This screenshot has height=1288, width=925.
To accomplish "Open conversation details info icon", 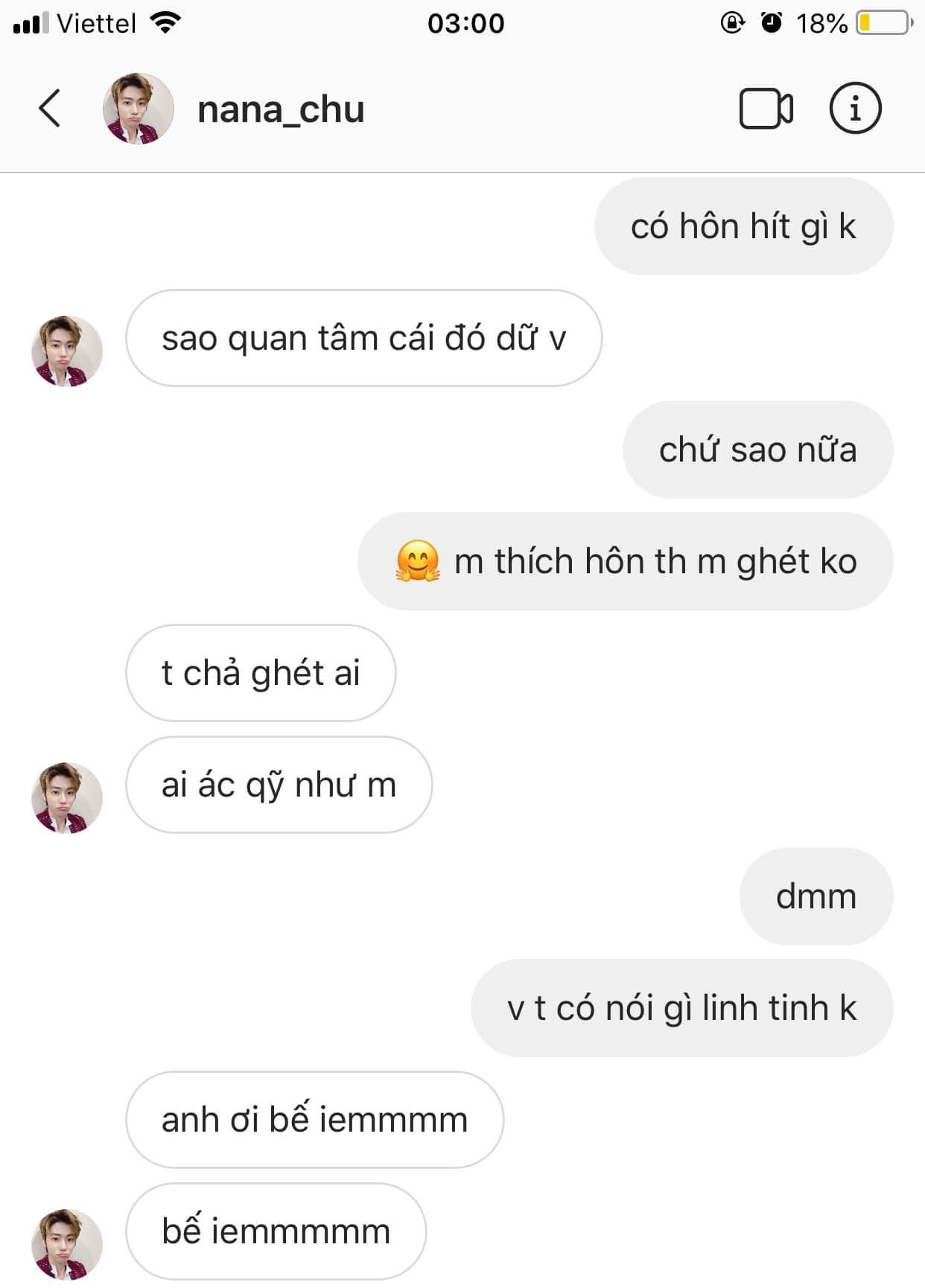I will 855,109.
